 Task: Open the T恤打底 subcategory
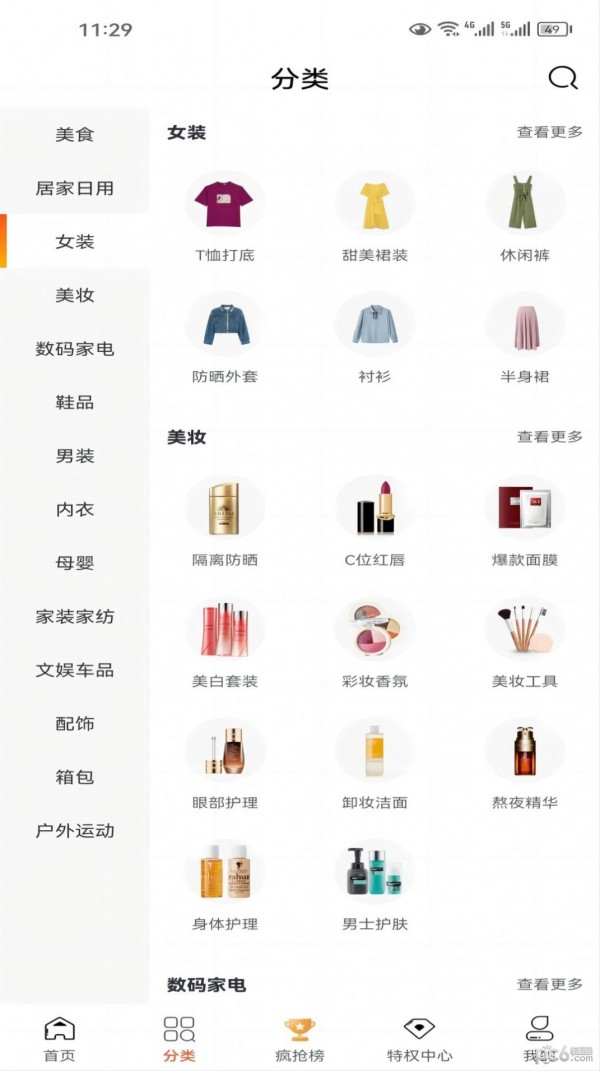click(x=225, y=217)
